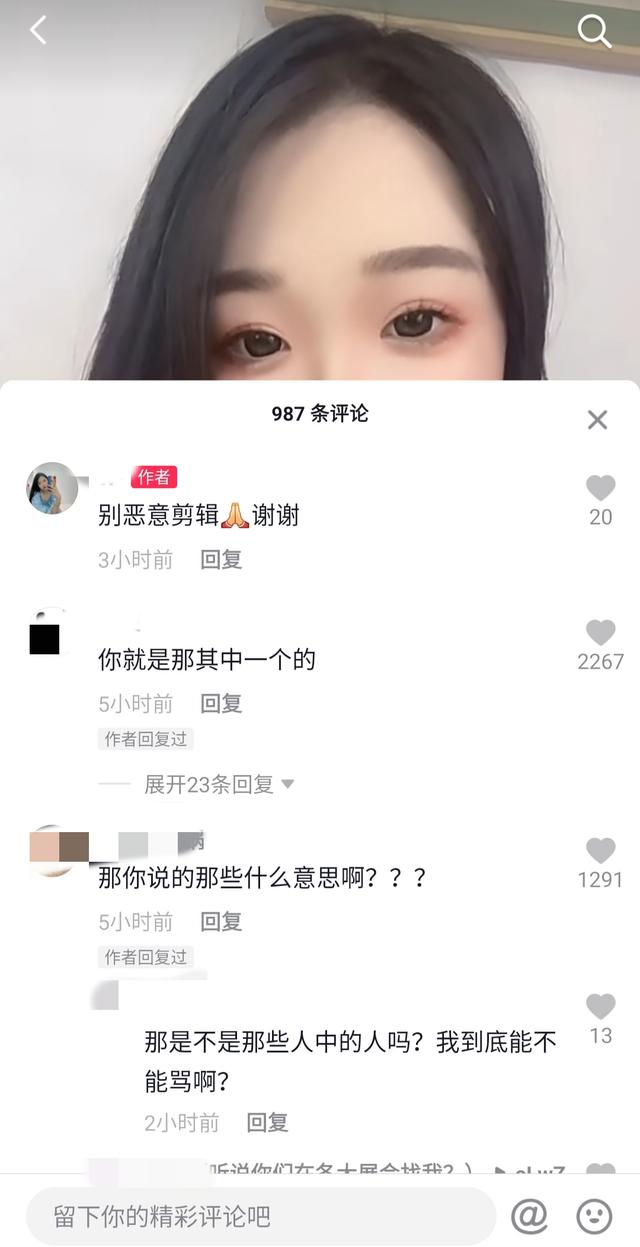Like the comment 那你说的那些什么意思啊
The height and width of the screenshot is (1247, 640).
[600, 851]
